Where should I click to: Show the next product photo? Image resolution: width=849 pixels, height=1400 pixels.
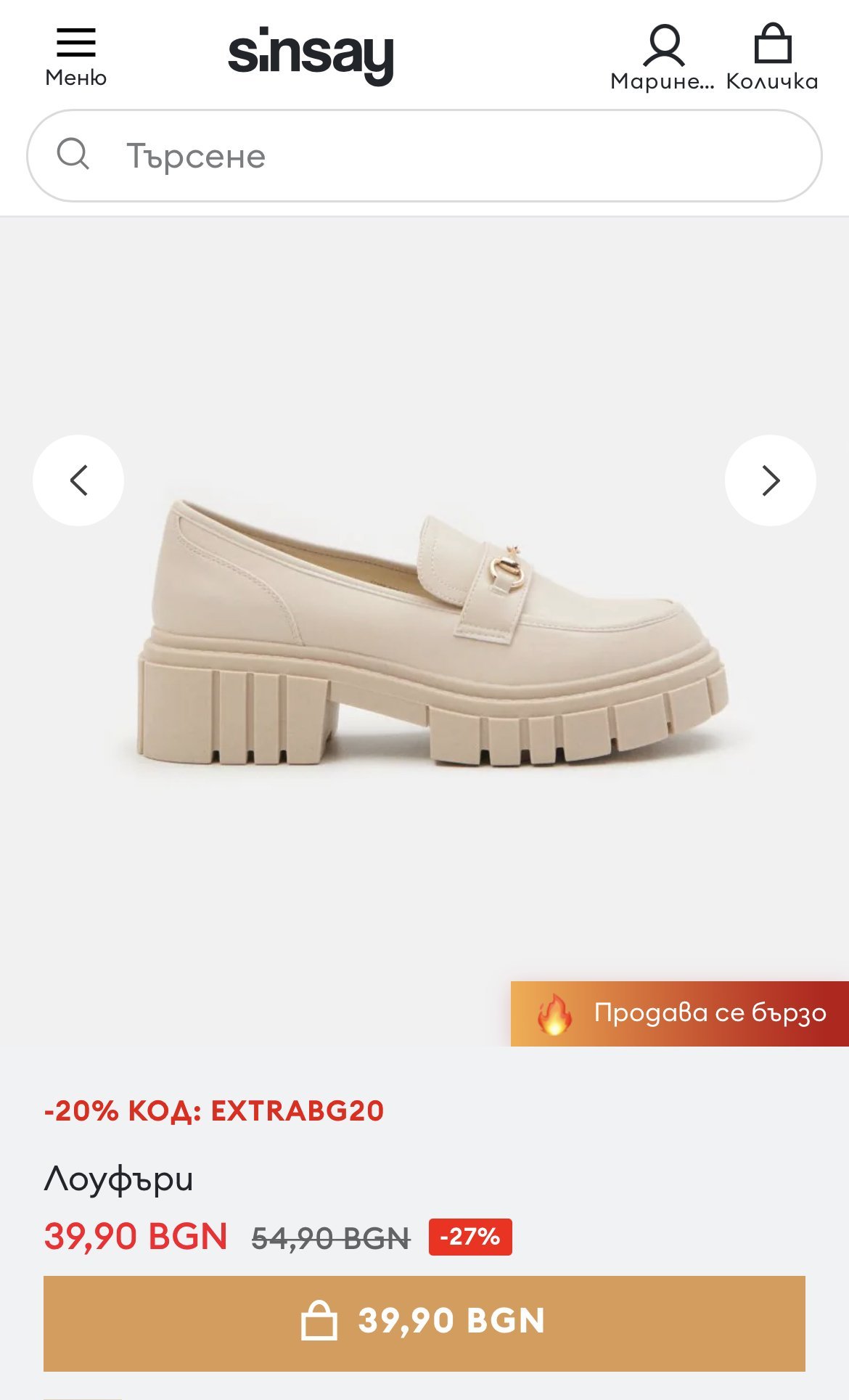[771, 480]
